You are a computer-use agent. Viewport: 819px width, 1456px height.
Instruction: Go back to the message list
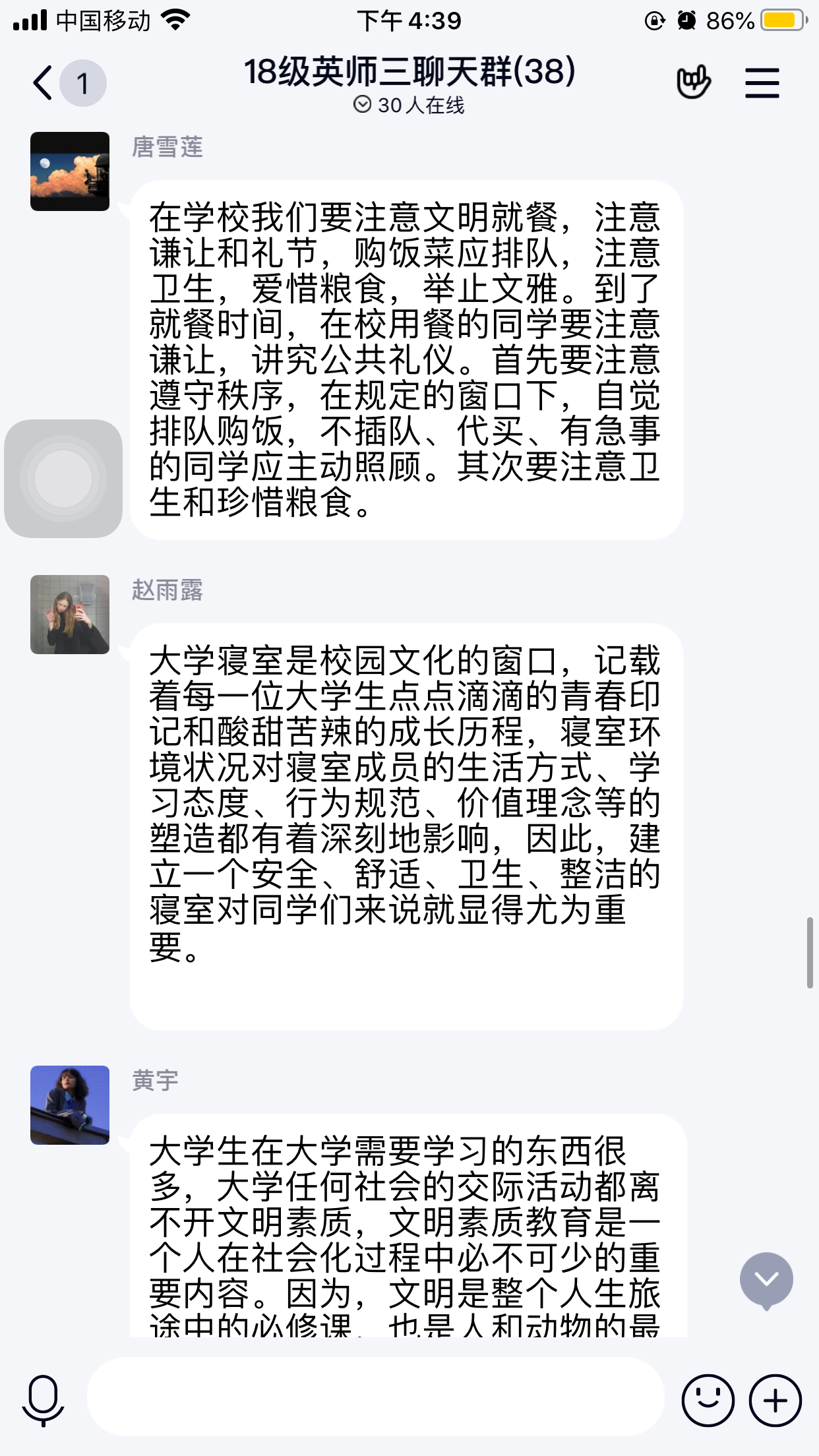coord(44,83)
